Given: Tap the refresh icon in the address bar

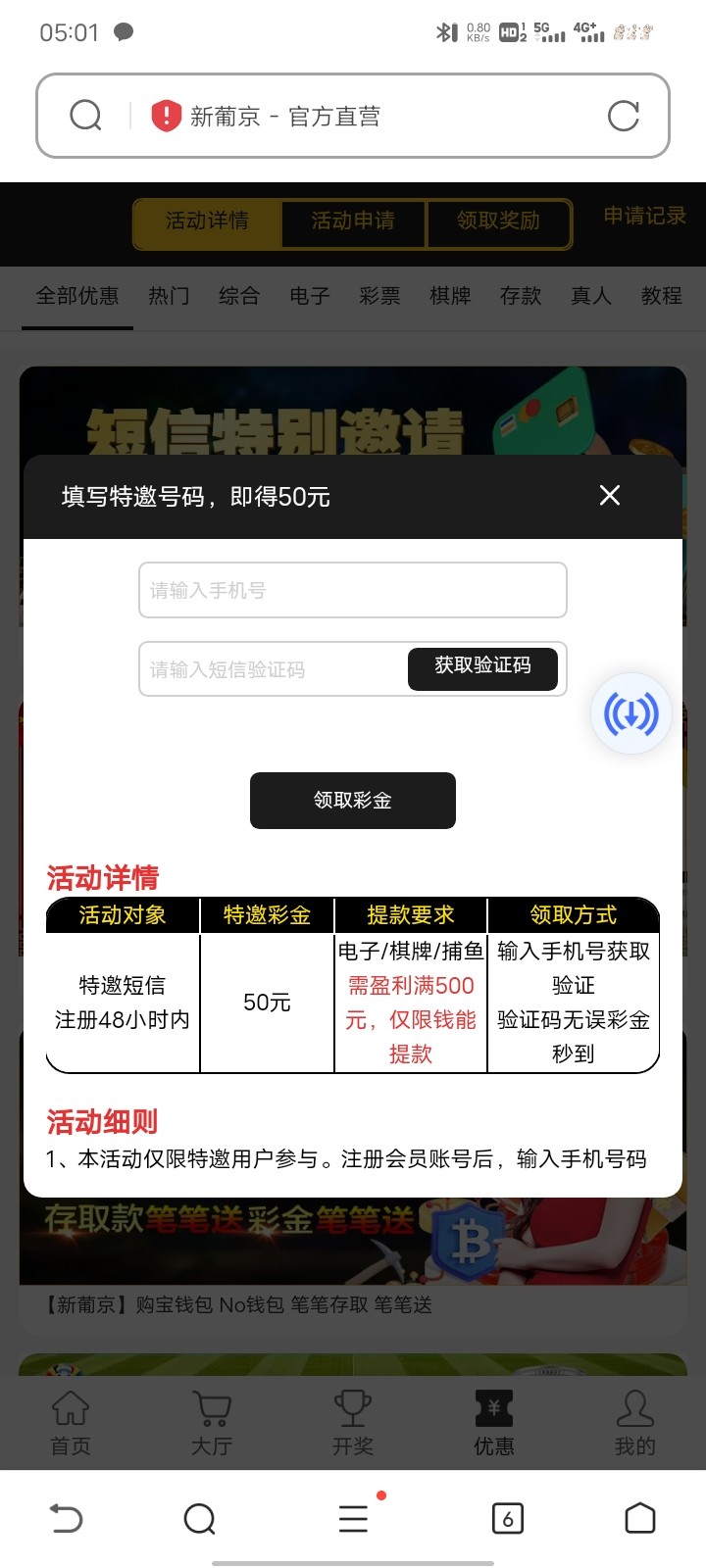Looking at the screenshot, I should [625, 116].
